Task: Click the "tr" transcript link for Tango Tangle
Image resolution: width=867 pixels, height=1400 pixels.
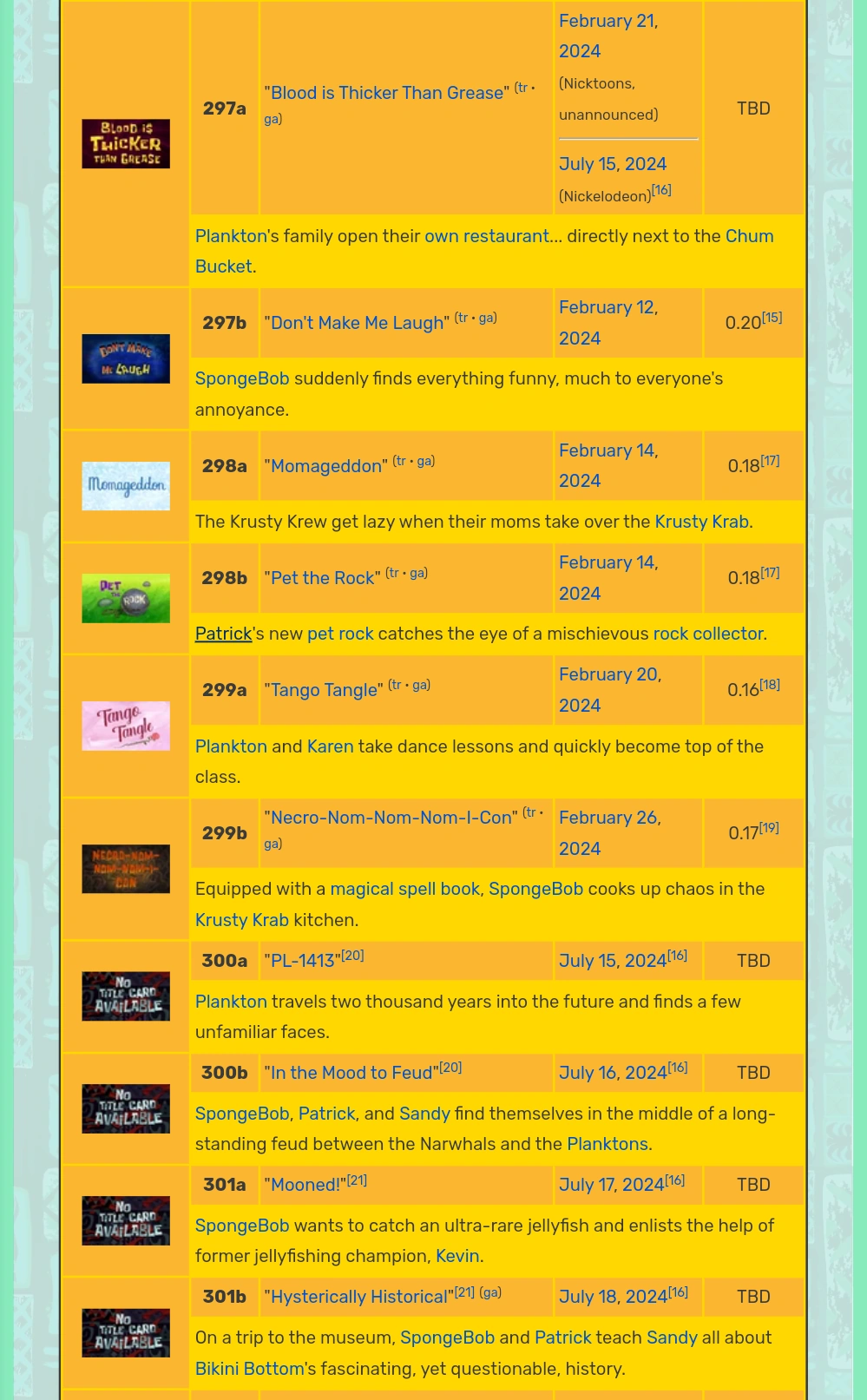Action: 396,685
